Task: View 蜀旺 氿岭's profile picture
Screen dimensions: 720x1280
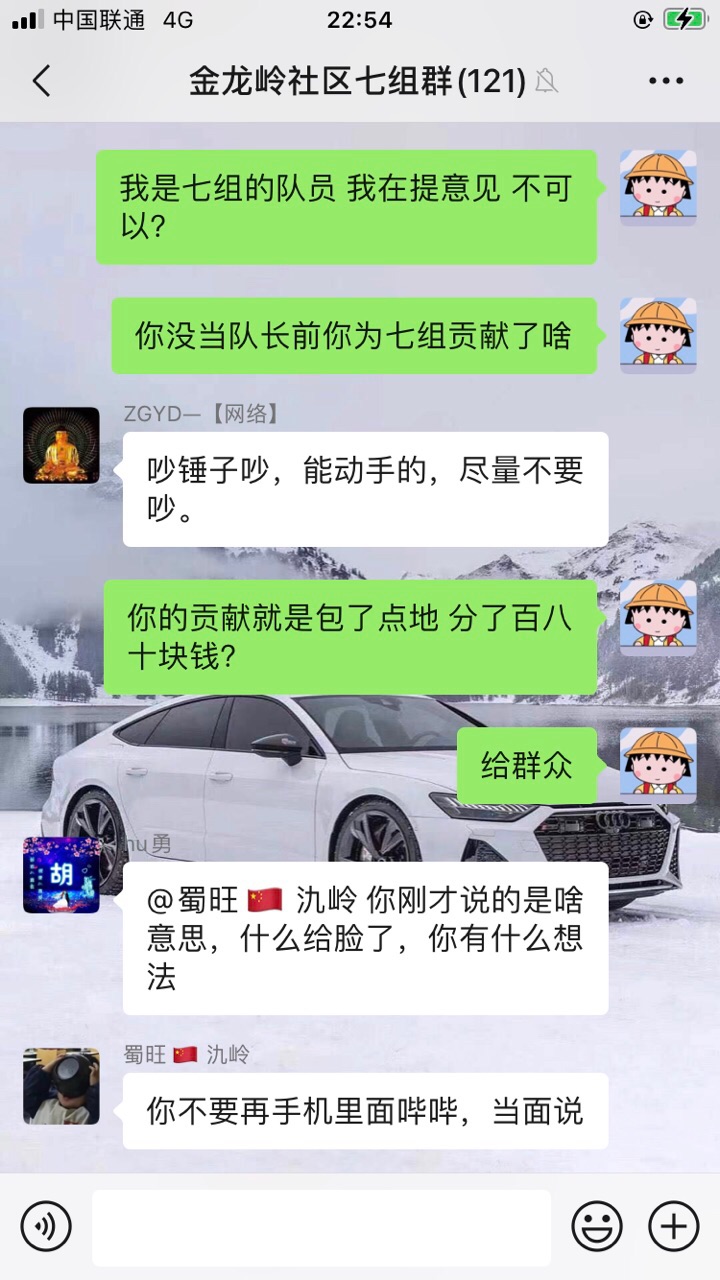Action: coord(61,1086)
